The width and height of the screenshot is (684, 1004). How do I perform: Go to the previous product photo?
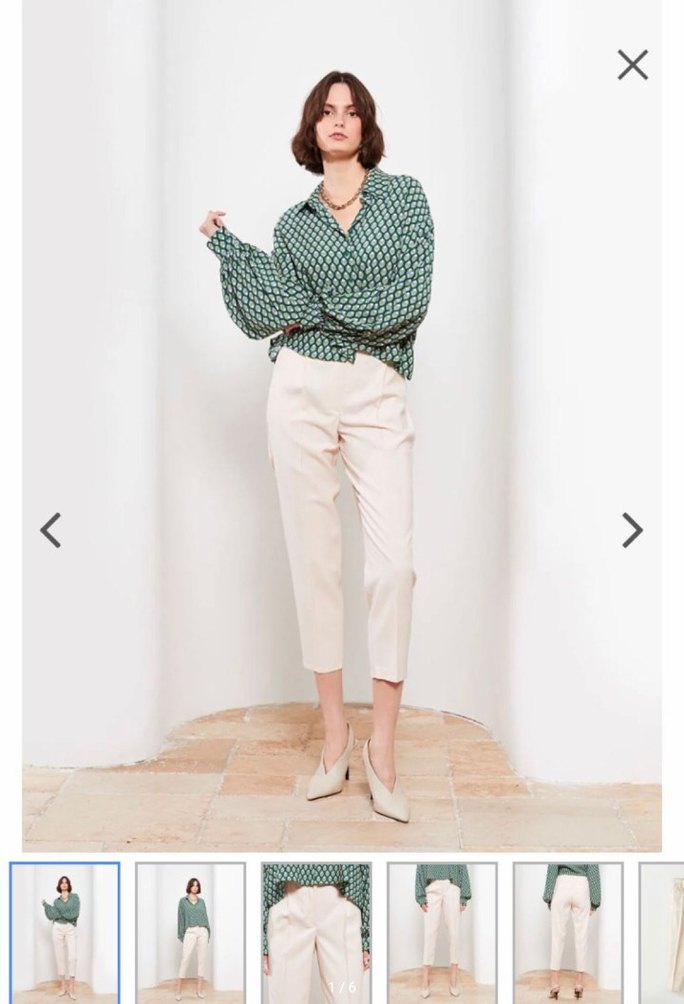pos(50,530)
